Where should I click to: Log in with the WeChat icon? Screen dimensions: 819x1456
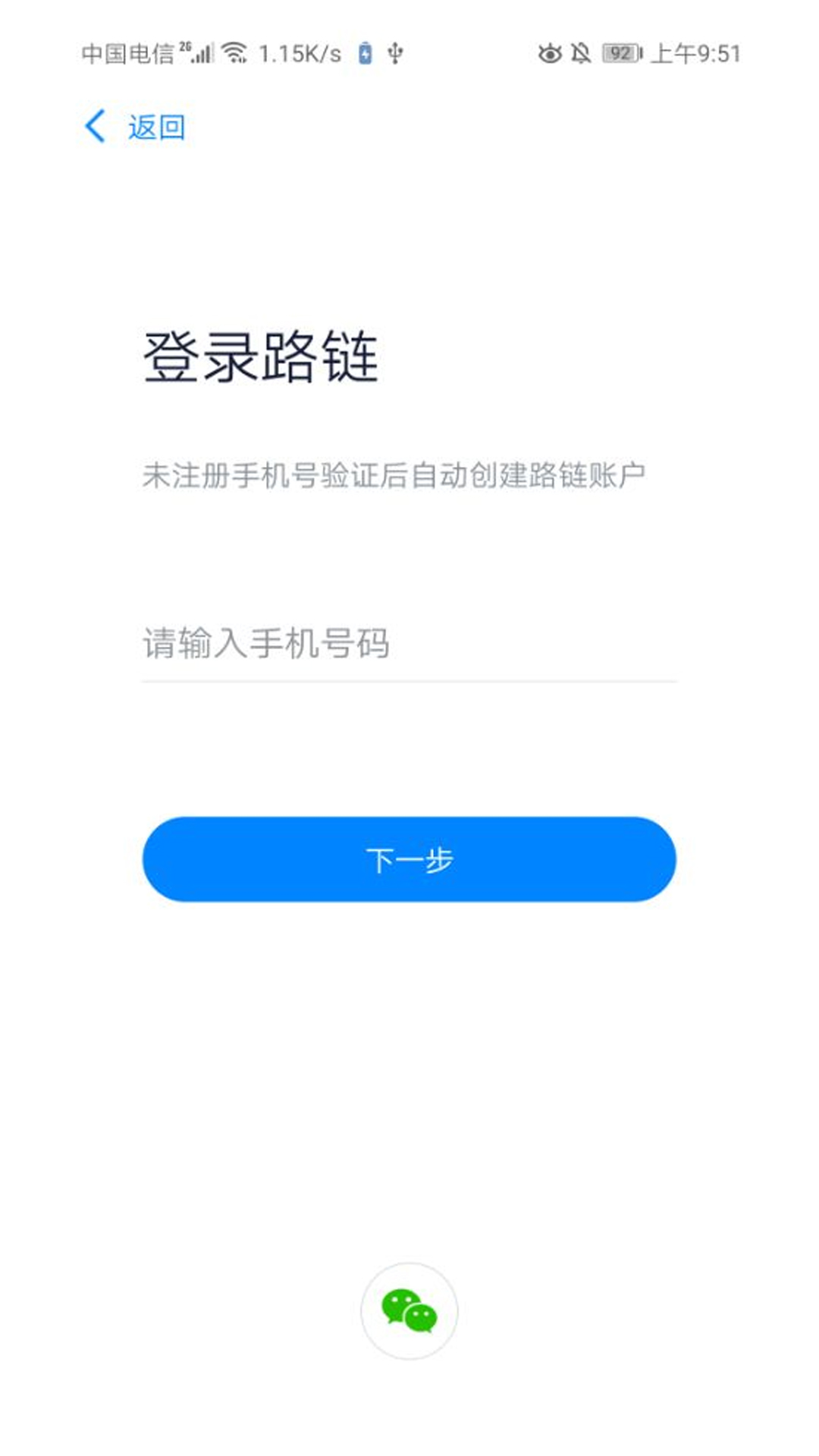coord(409,1311)
